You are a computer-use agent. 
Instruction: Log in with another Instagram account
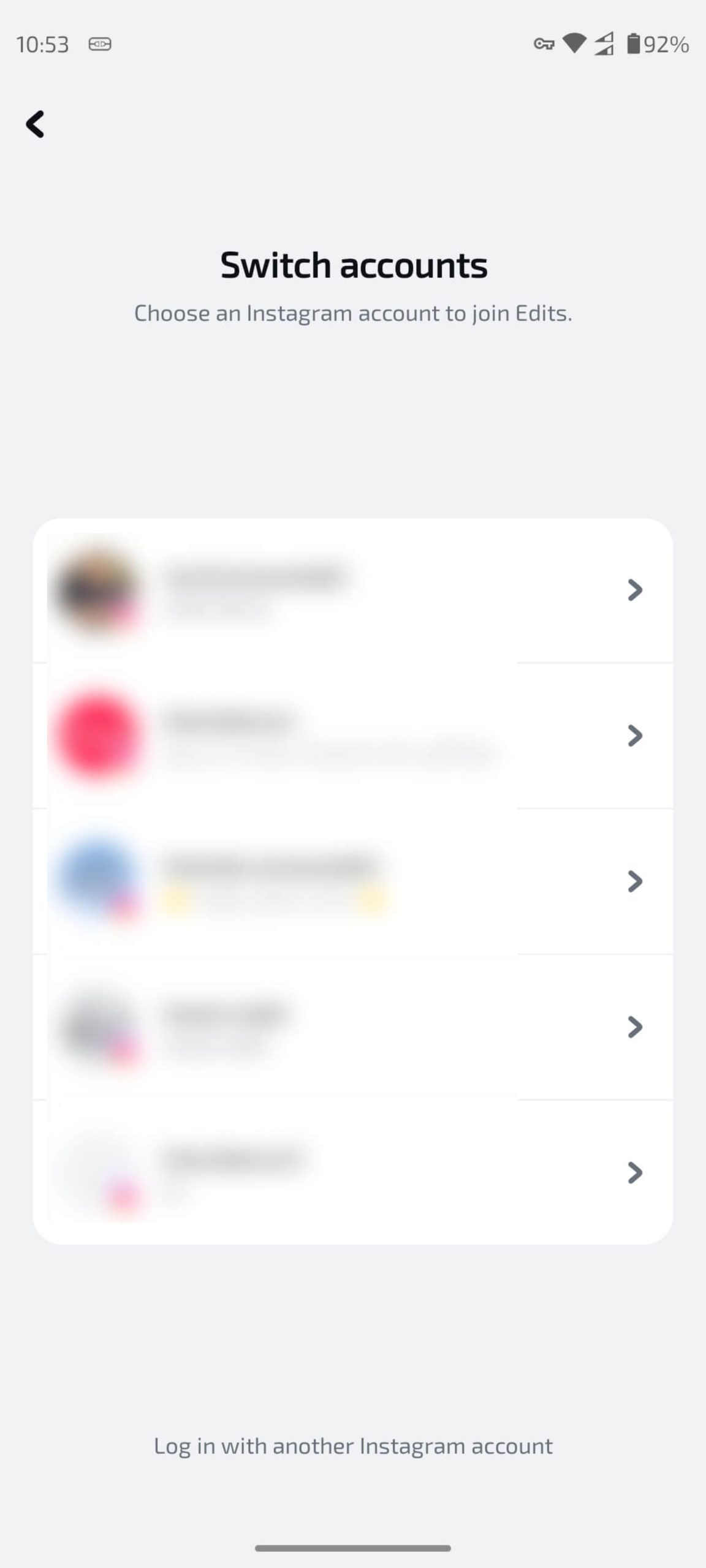click(353, 1446)
